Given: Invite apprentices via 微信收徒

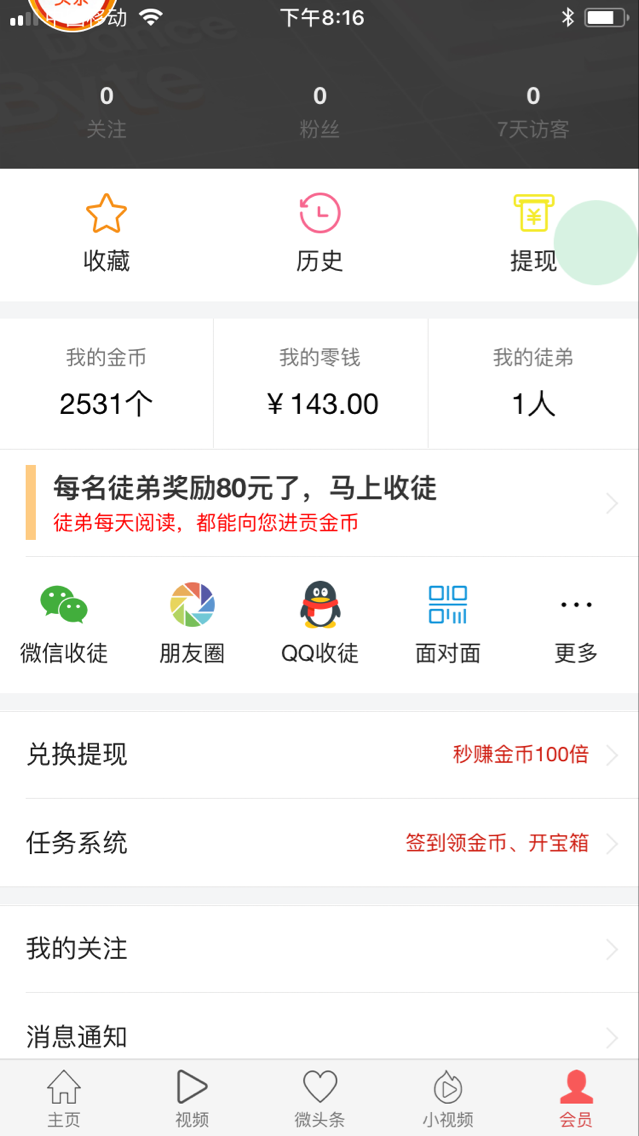Looking at the screenshot, I should pos(64,623).
